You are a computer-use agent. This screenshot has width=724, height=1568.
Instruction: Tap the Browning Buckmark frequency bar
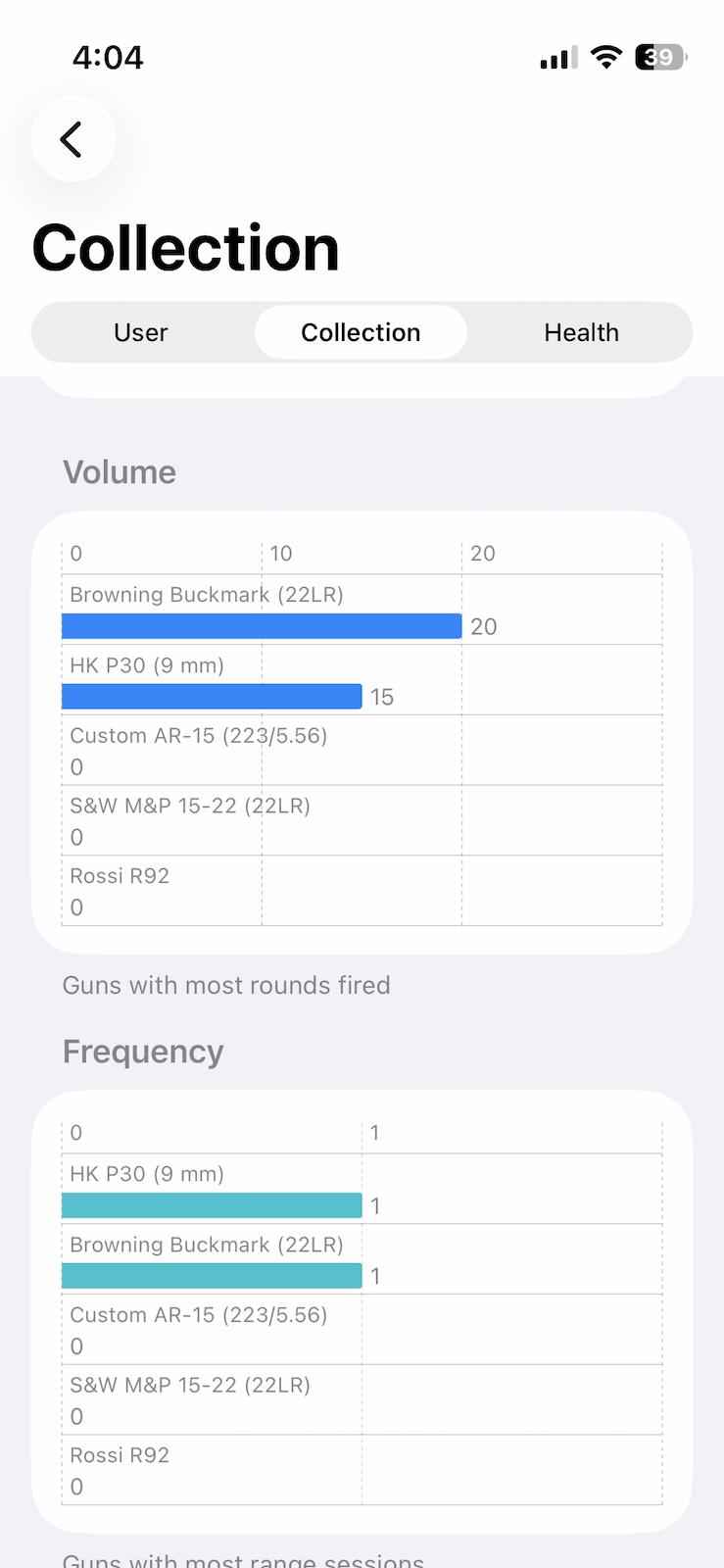tap(212, 1275)
